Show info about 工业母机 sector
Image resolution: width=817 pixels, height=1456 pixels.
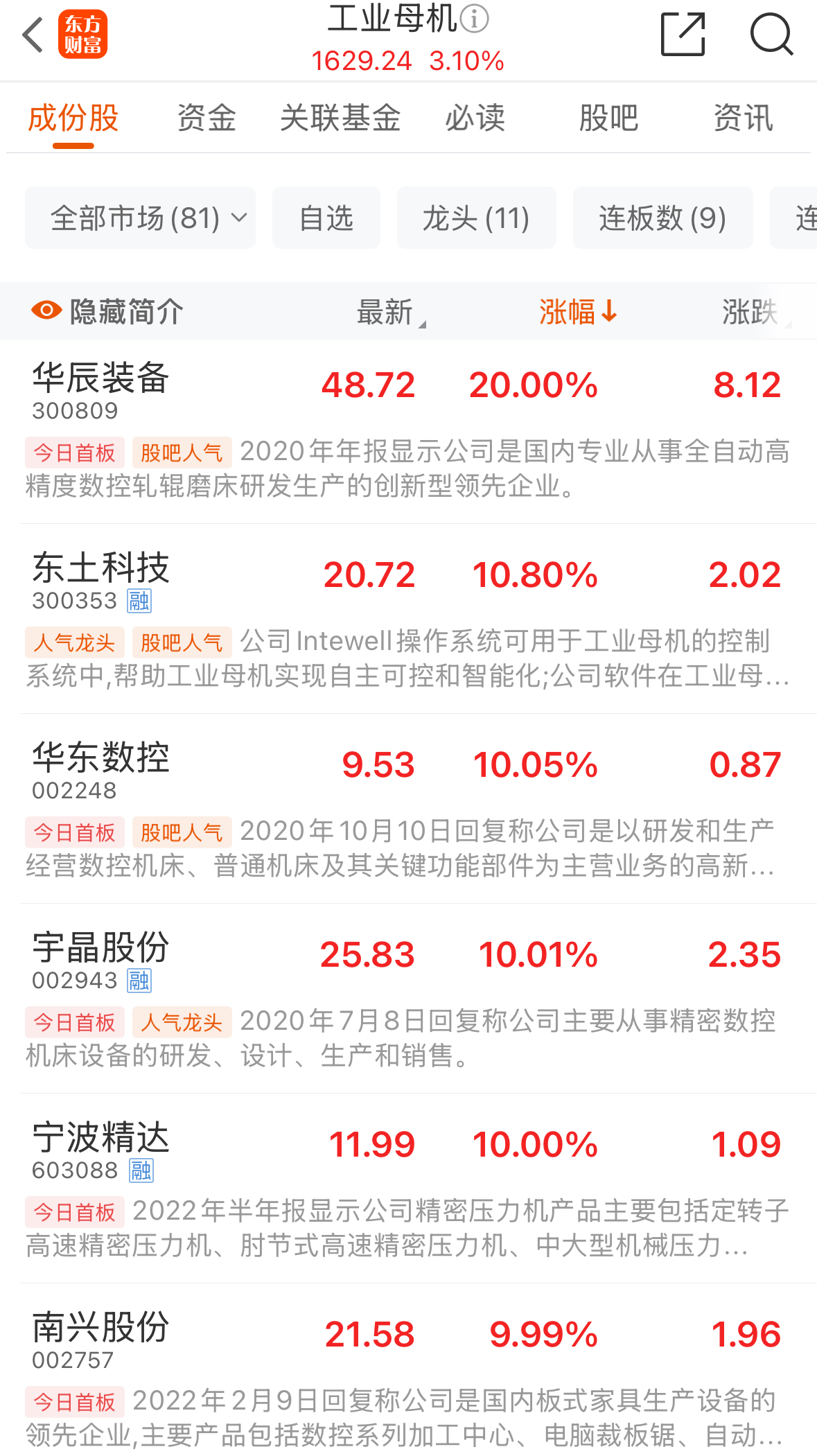(x=475, y=19)
